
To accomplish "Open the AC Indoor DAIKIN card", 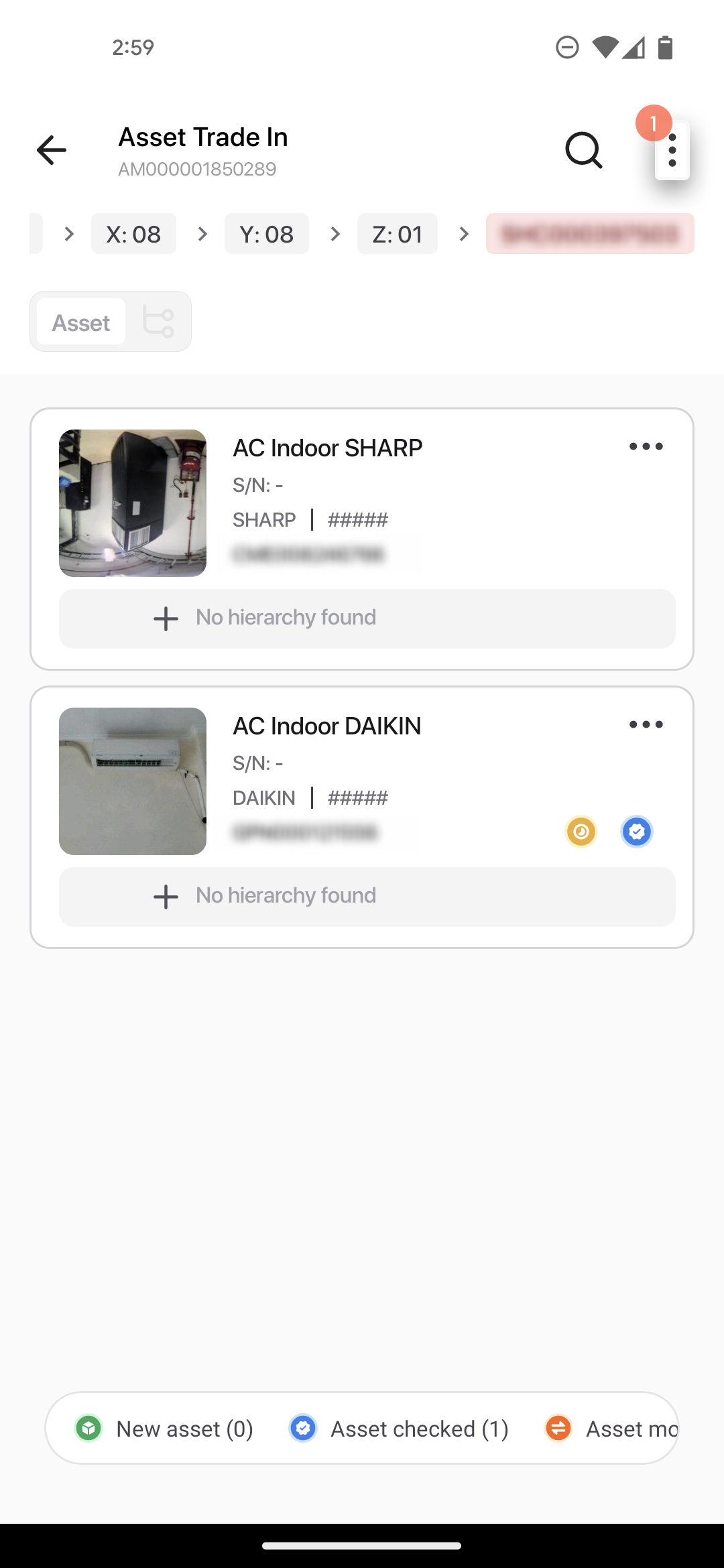I will (362, 781).
